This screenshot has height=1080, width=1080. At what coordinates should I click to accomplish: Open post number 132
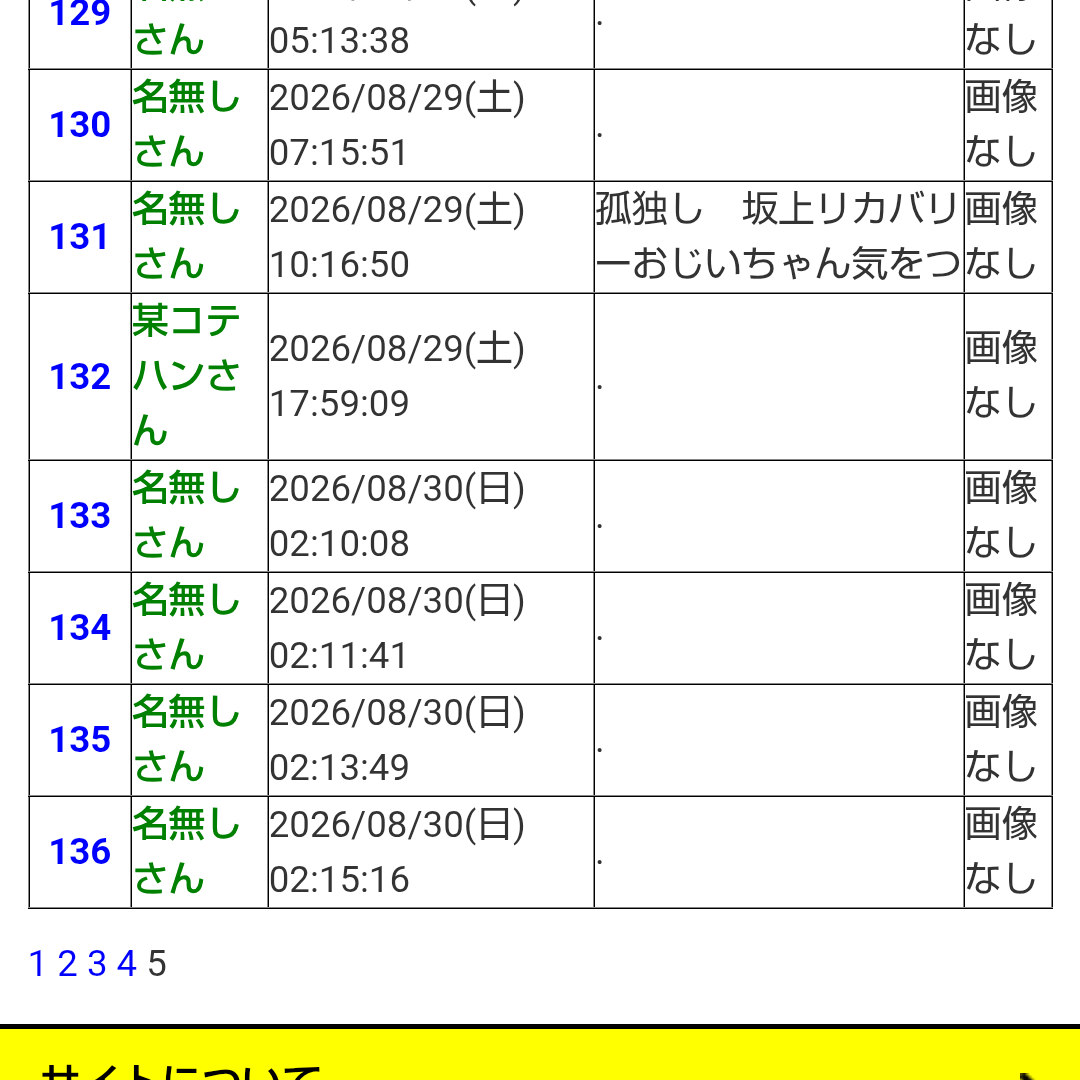click(80, 377)
